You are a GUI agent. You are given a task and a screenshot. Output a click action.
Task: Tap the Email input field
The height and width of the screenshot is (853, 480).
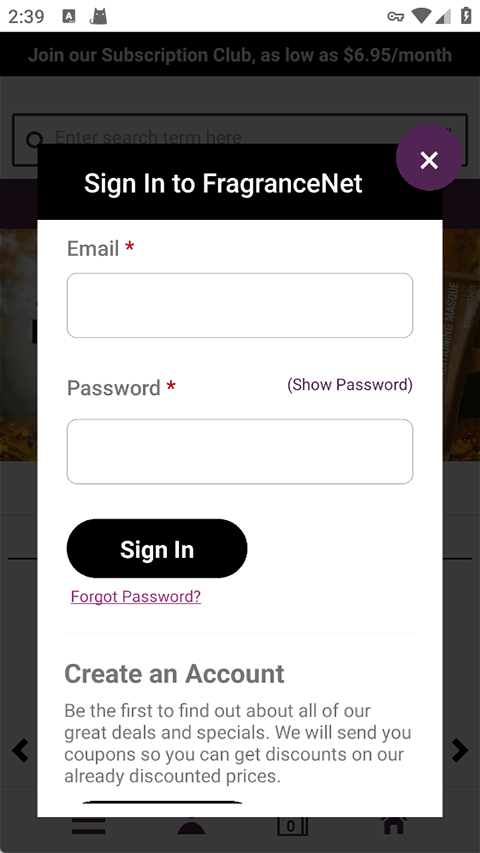click(x=239, y=305)
